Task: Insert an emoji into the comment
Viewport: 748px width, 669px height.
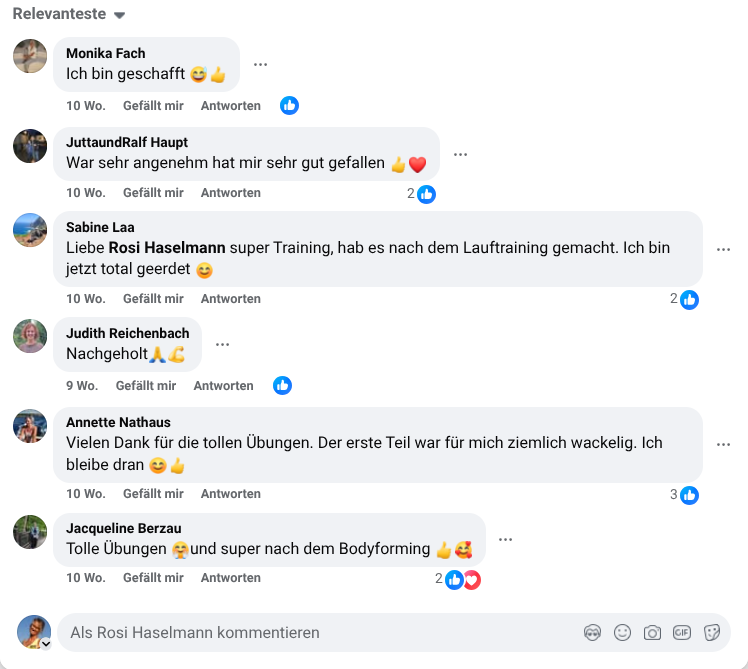Action: [x=622, y=633]
